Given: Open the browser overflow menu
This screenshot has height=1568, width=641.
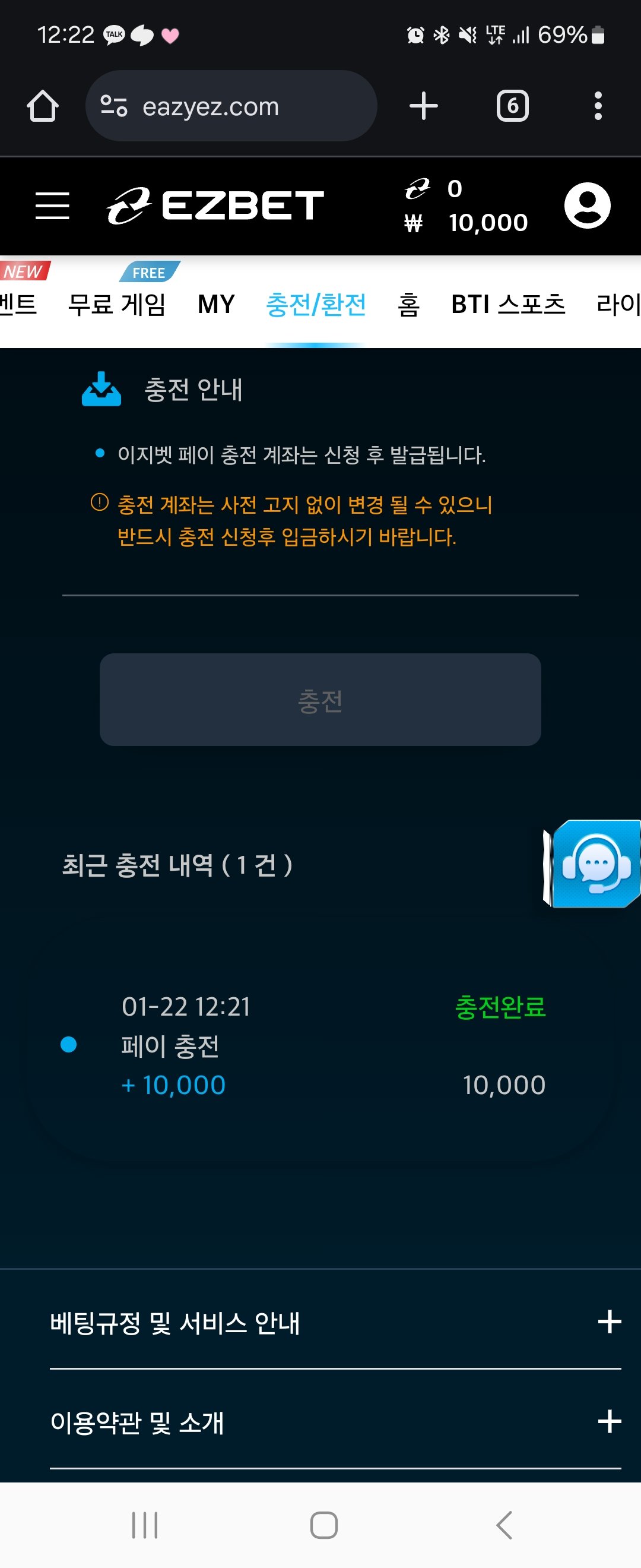Looking at the screenshot, I should tap(598, 106).
